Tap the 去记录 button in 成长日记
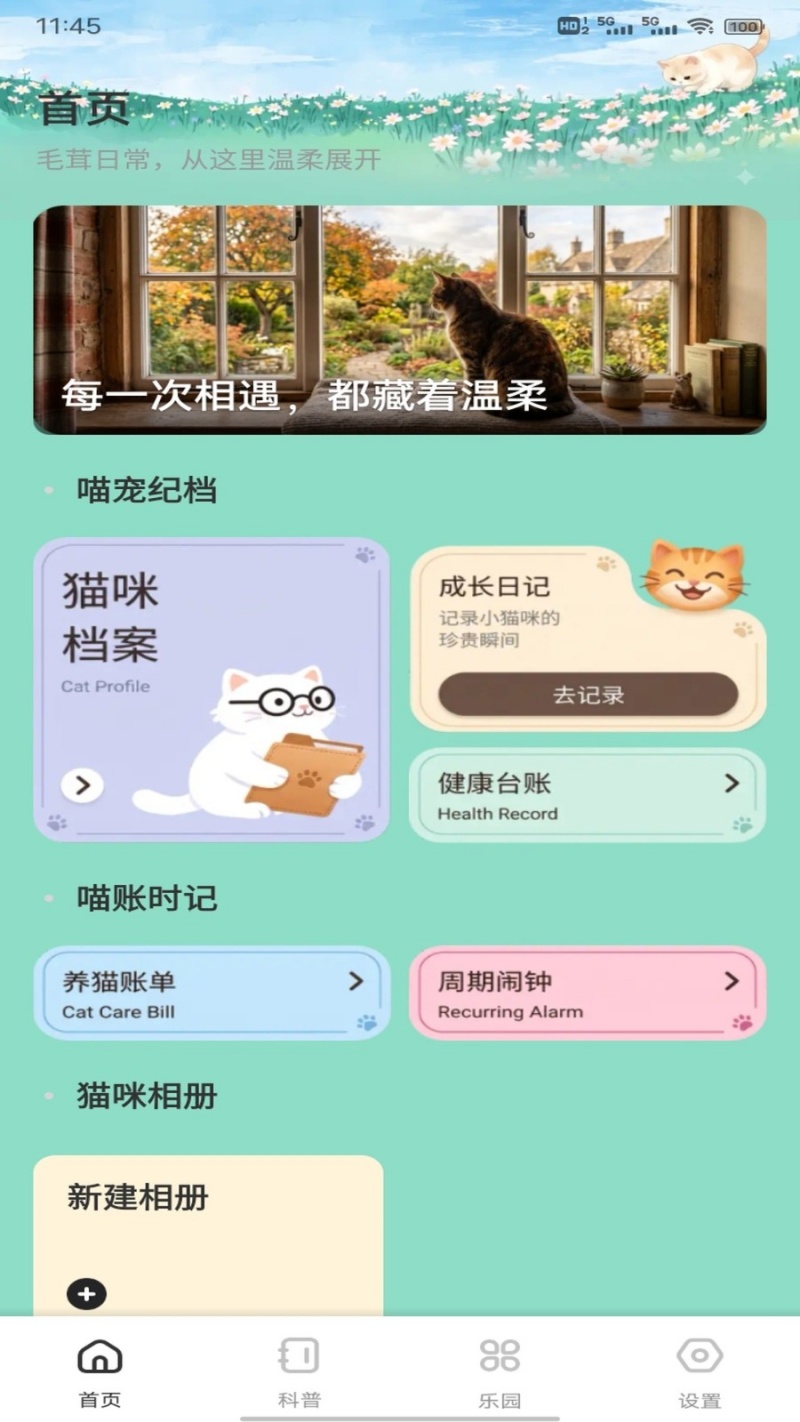Image resolution: width=800 pixels, height=1422 pixels. coord(588,695)
